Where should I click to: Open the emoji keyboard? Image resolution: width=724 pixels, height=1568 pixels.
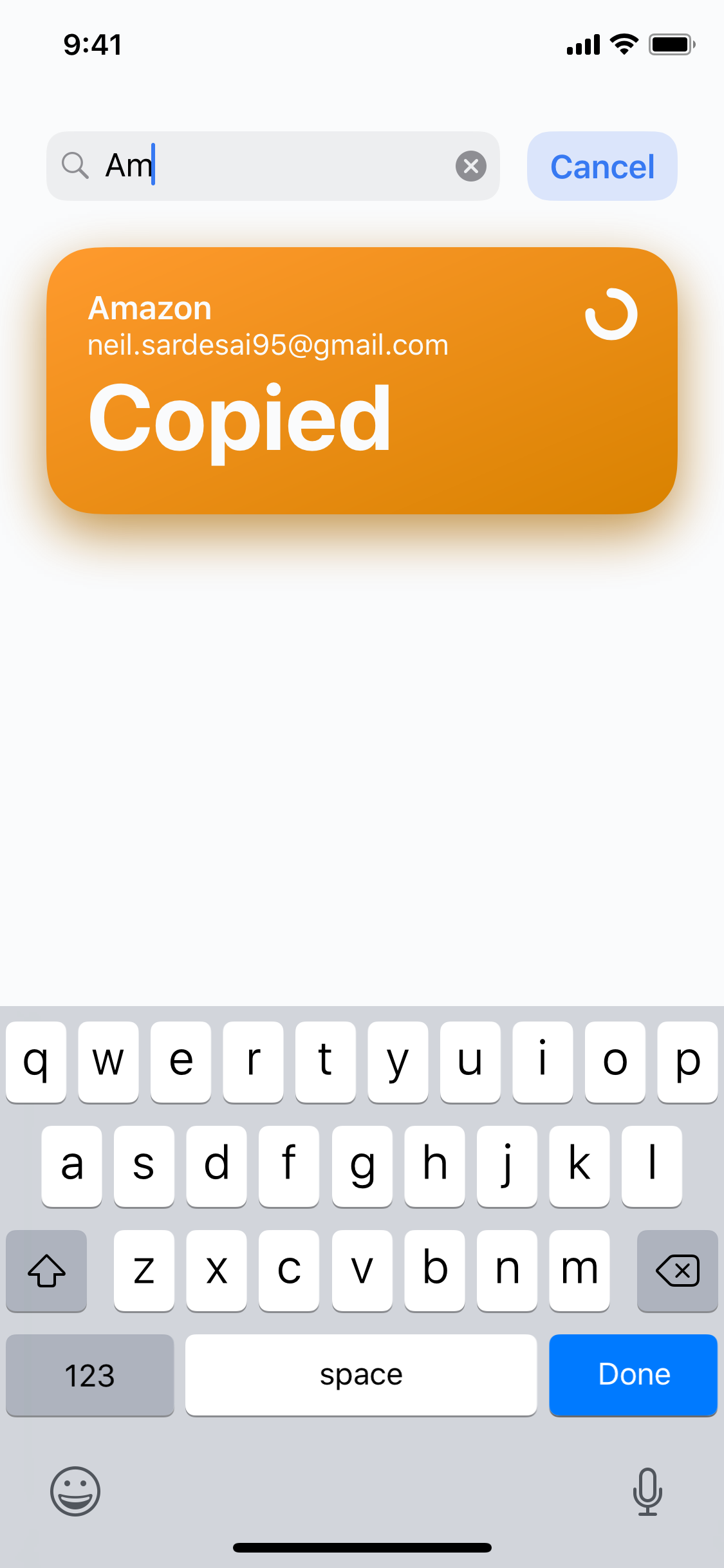pyautogui.click(x=75, y=1491)
